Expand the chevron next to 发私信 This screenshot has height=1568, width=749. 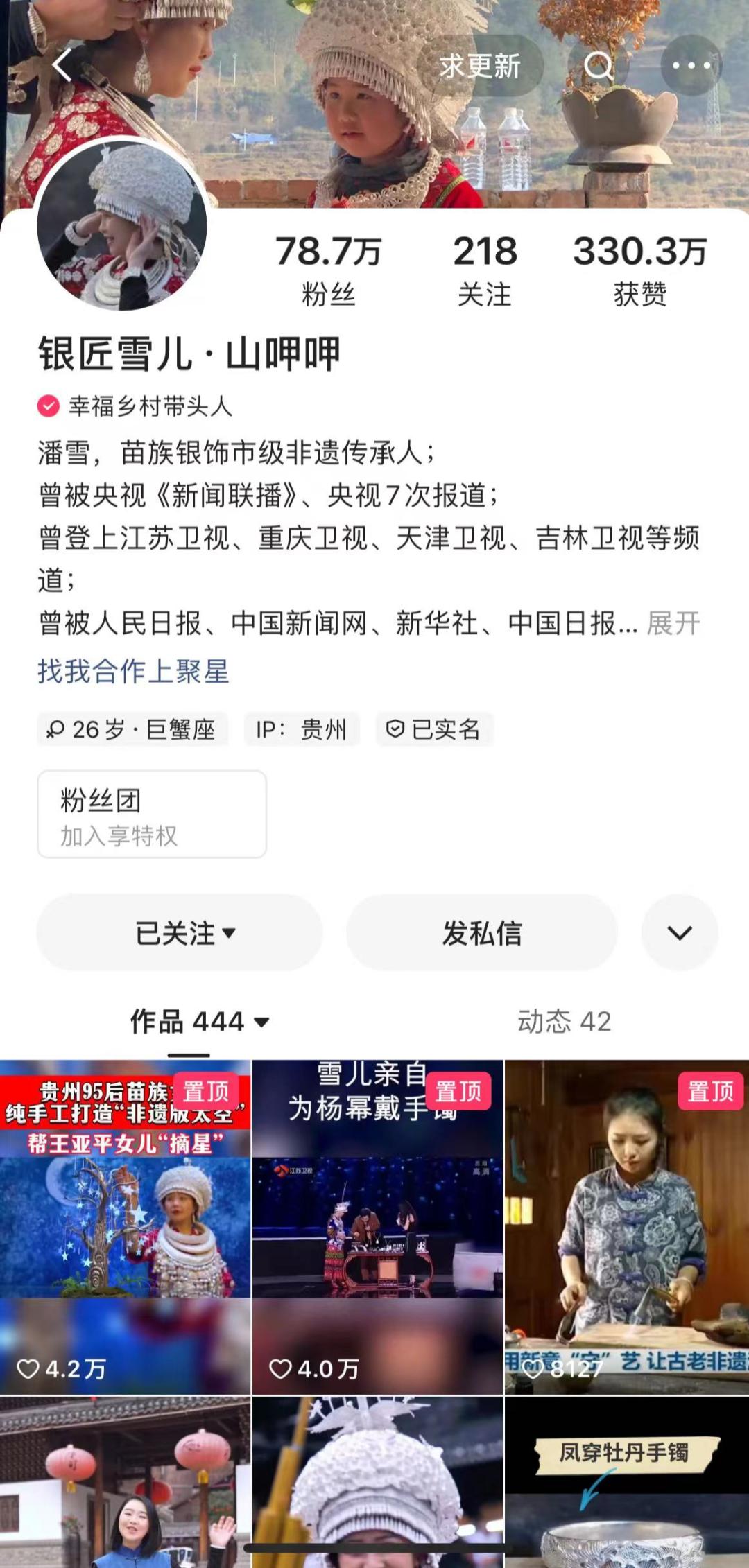(680, 933)
